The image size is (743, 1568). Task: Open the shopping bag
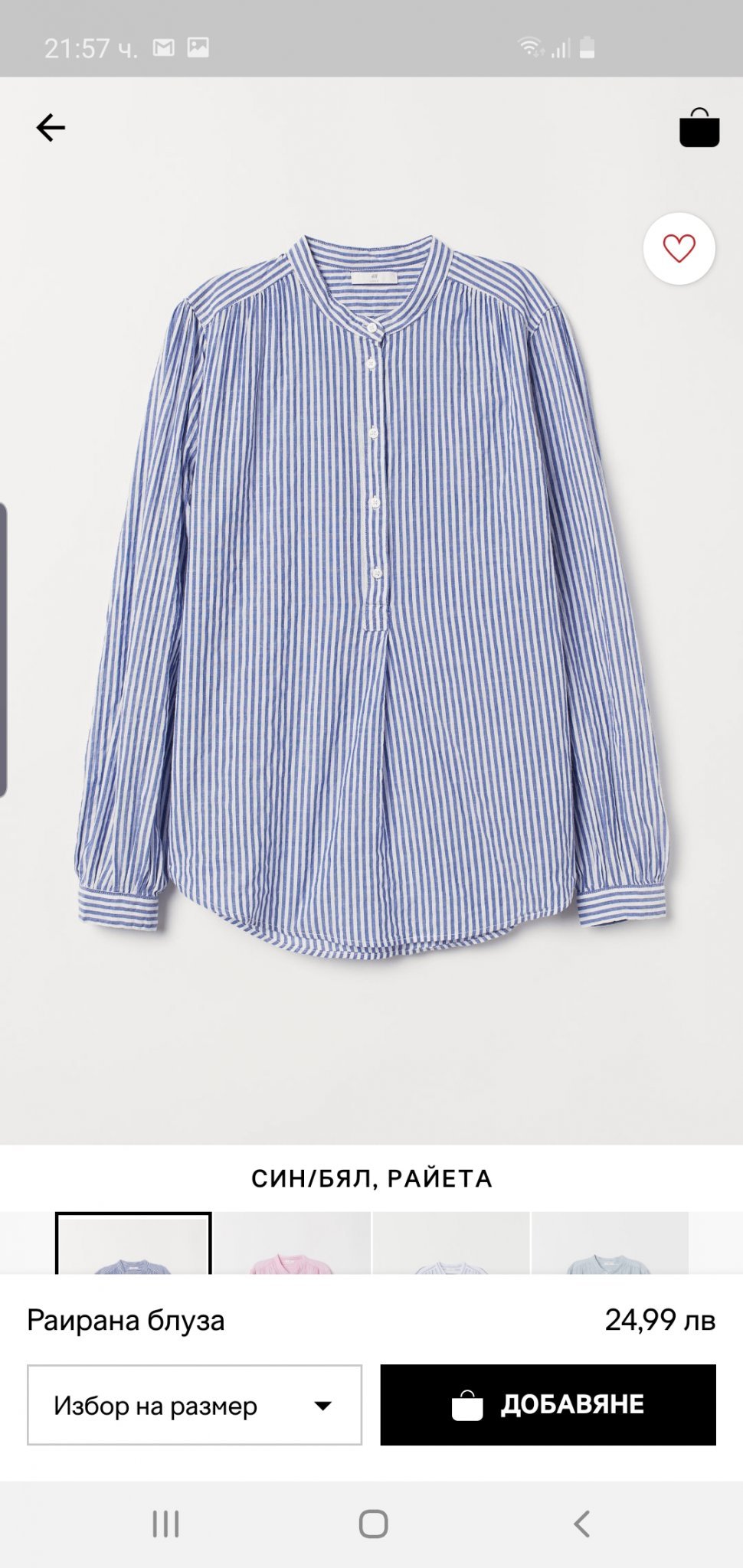pyautogui.click(x=699, y=128)
